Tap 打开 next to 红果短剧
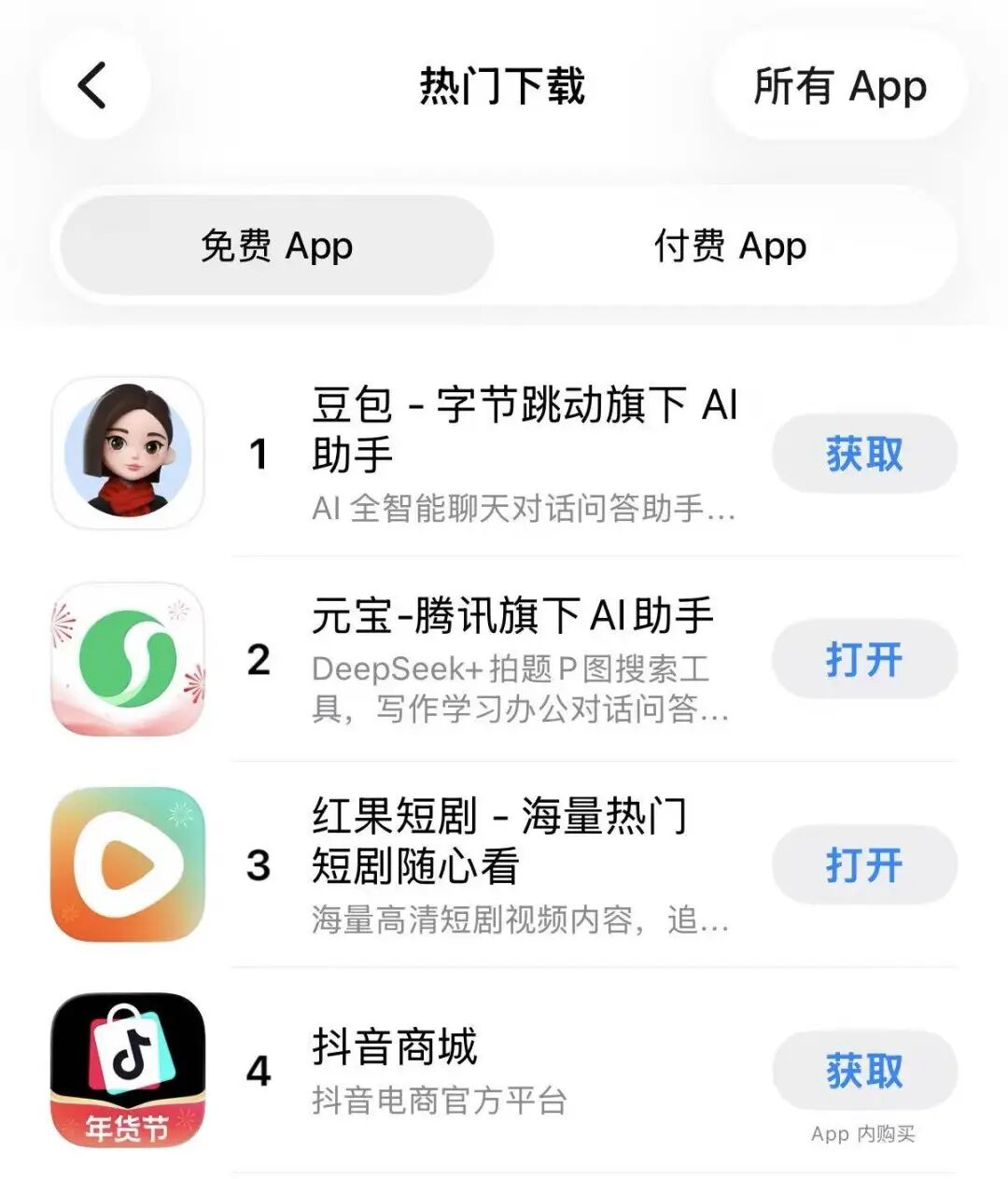 coord(864,864)
